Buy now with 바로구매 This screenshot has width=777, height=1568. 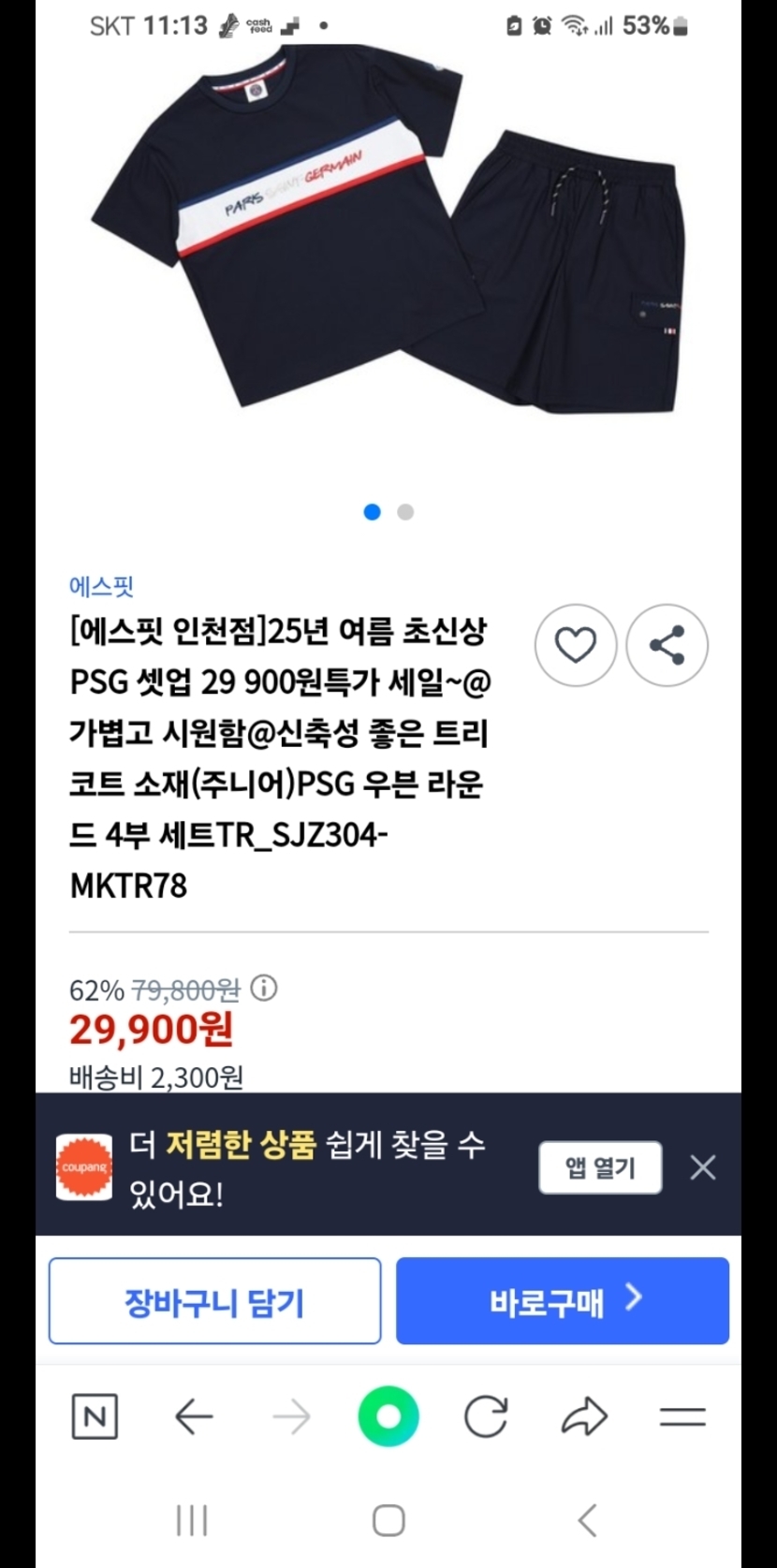pyautogui.click(x=562, y=1301)
